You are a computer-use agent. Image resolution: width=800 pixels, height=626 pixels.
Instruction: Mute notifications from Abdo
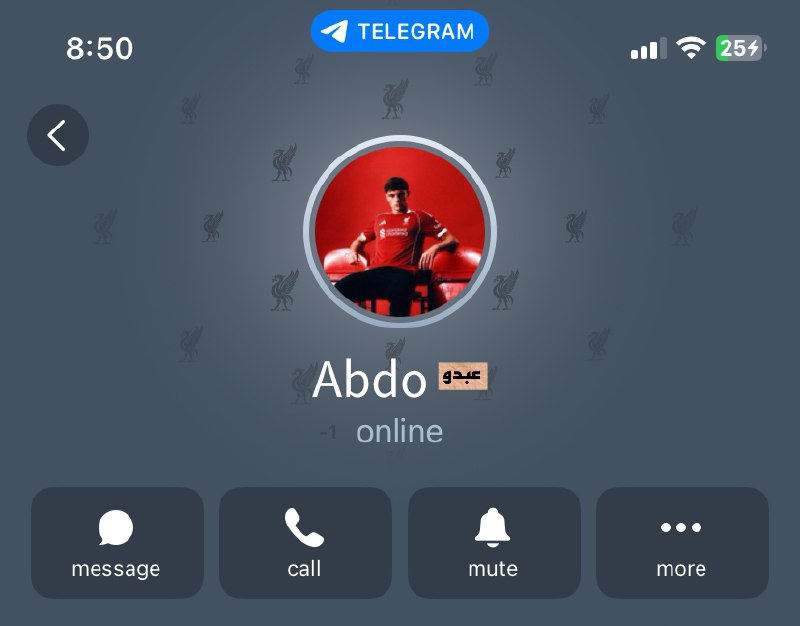tap(494, 542)
